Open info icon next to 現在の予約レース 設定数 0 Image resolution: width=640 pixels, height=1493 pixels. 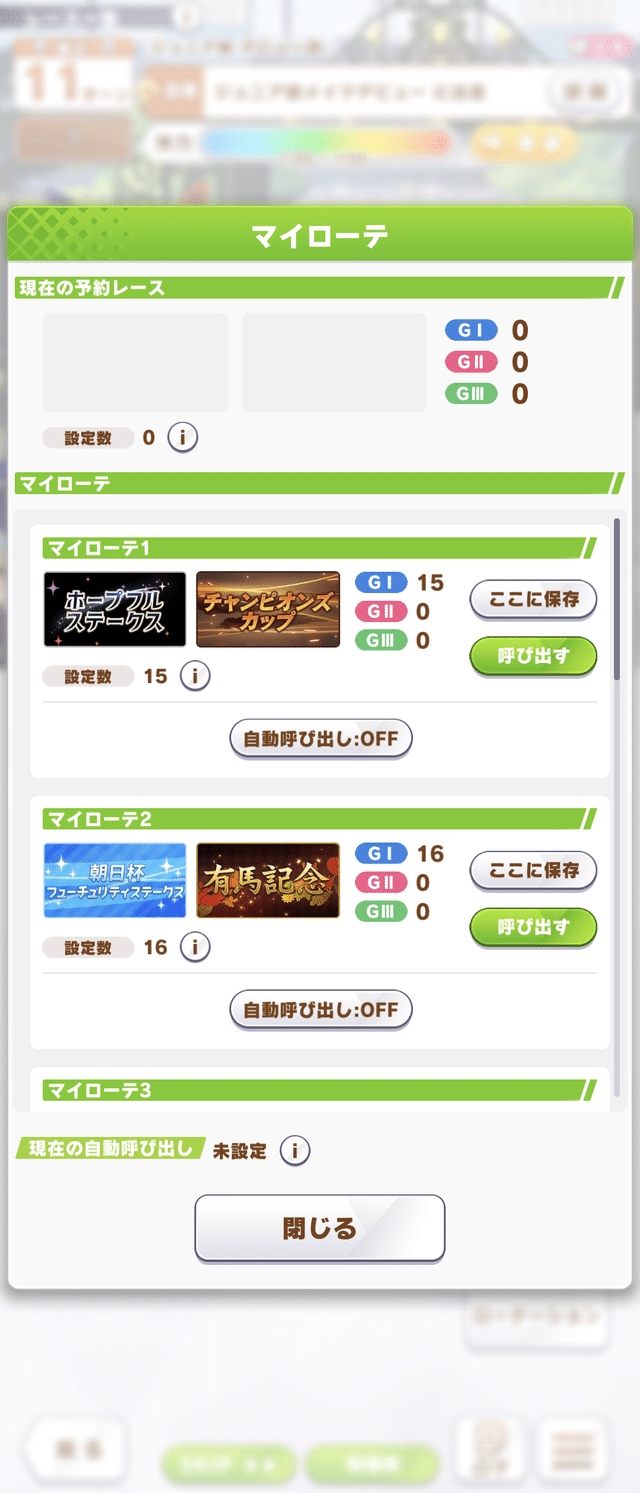[x=182, y=437]
